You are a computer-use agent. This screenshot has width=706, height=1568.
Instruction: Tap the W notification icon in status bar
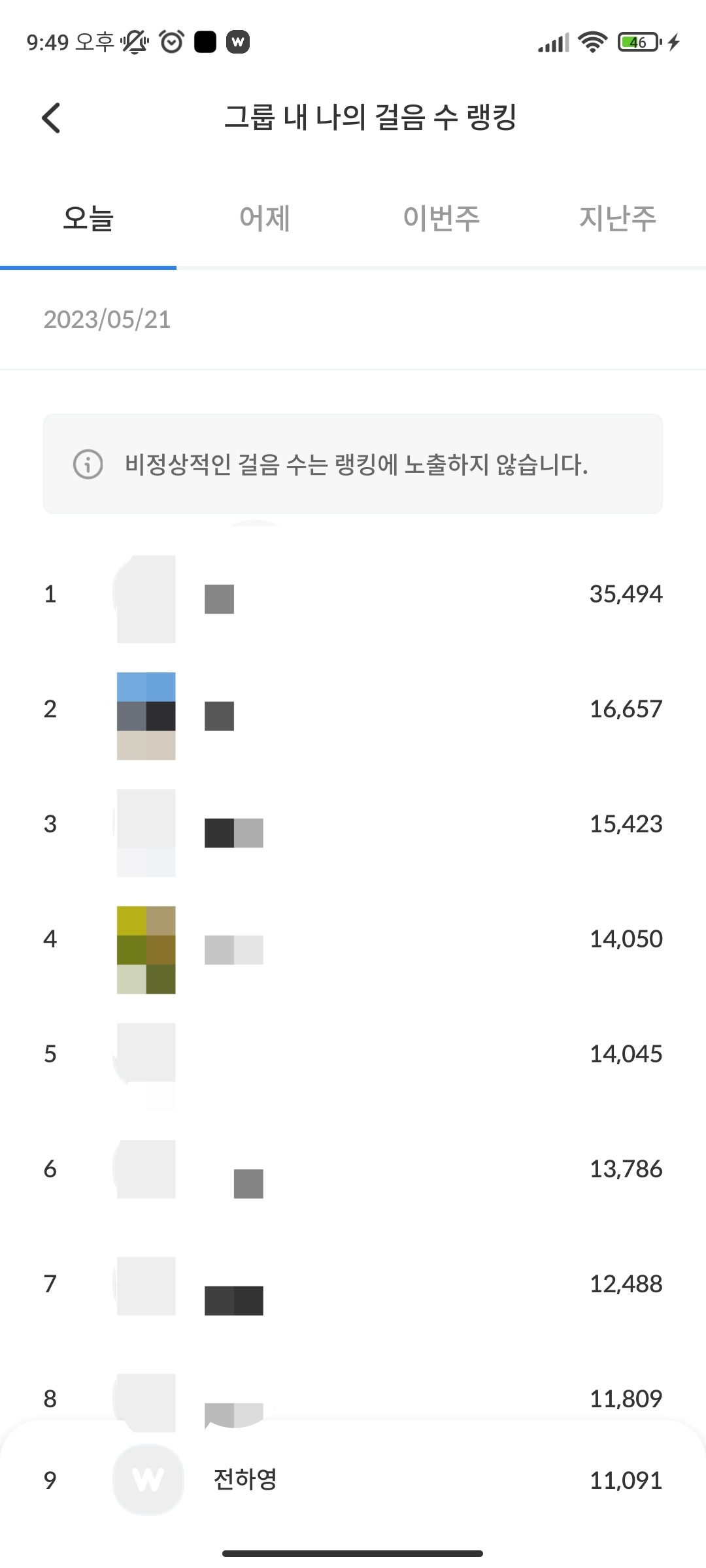238,41
